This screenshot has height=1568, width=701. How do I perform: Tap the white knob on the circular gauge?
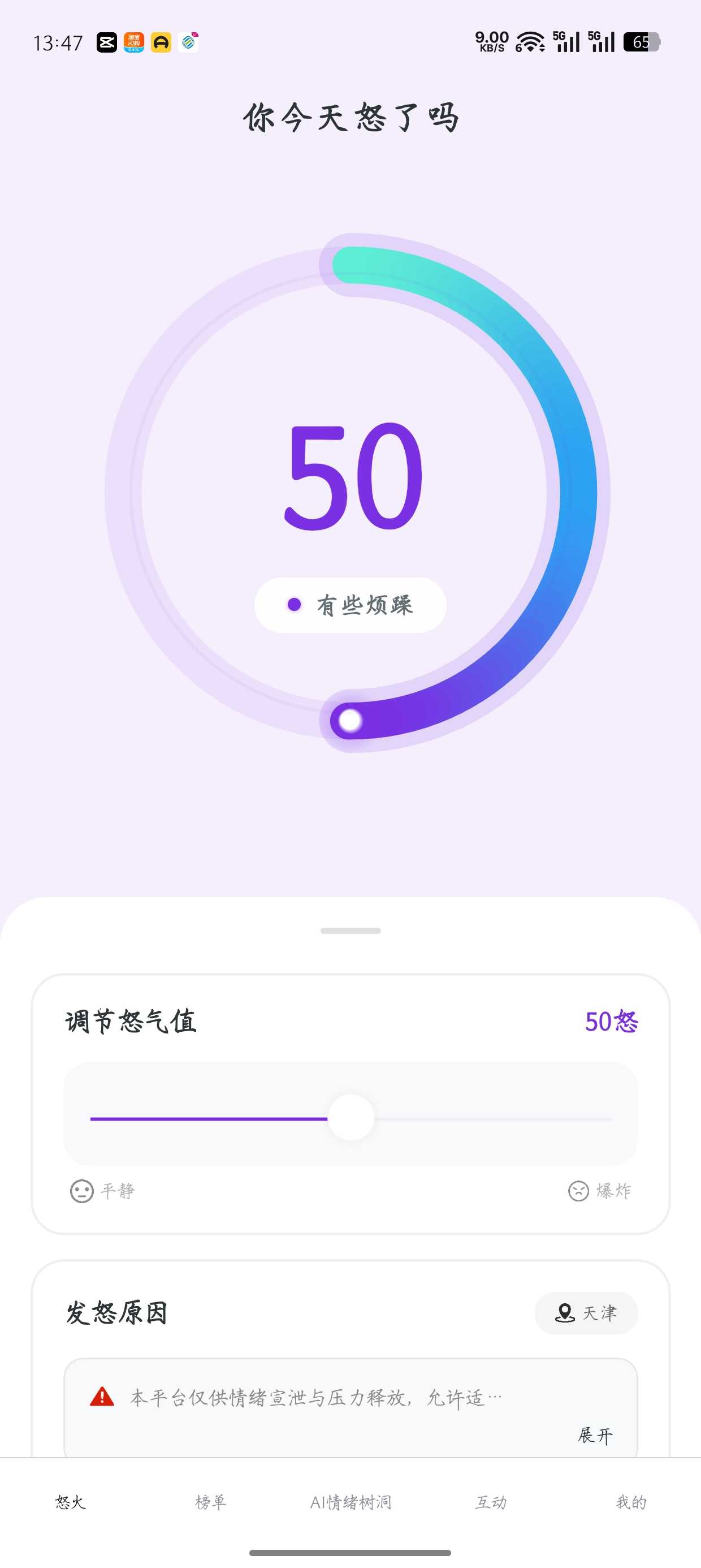tap(350, 721)
